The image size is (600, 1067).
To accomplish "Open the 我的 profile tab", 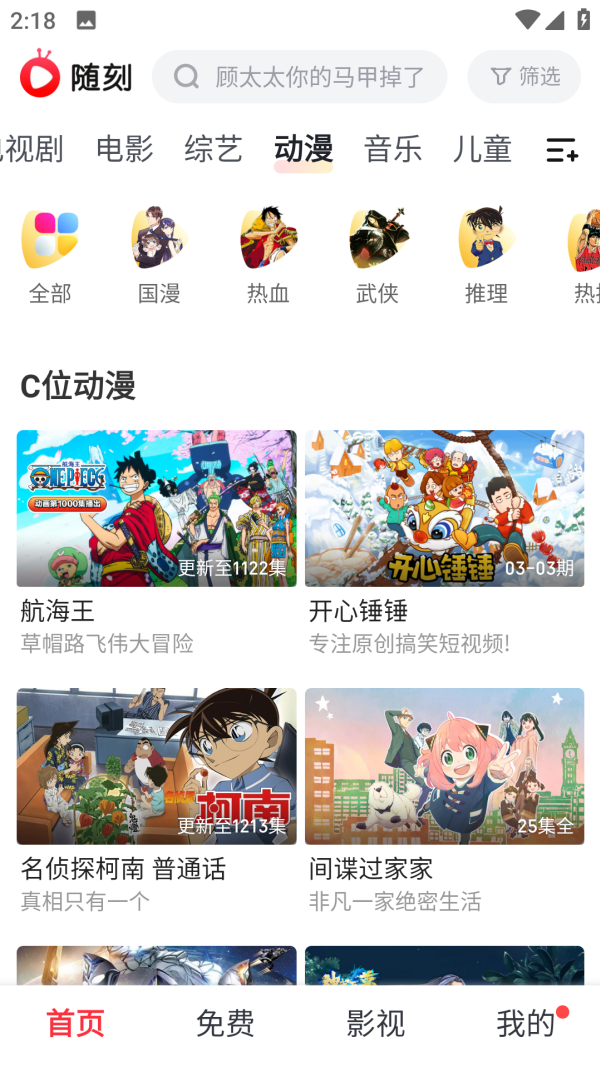I will [x=526, y=1023].
